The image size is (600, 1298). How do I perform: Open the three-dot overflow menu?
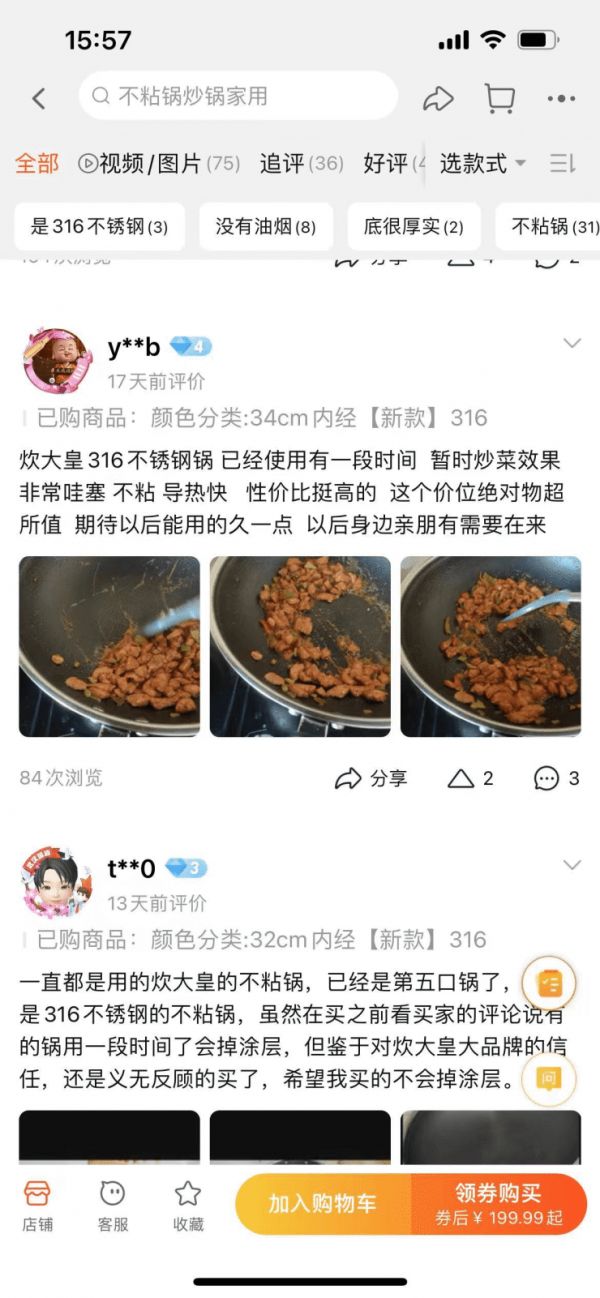click(x=561, y=98)
